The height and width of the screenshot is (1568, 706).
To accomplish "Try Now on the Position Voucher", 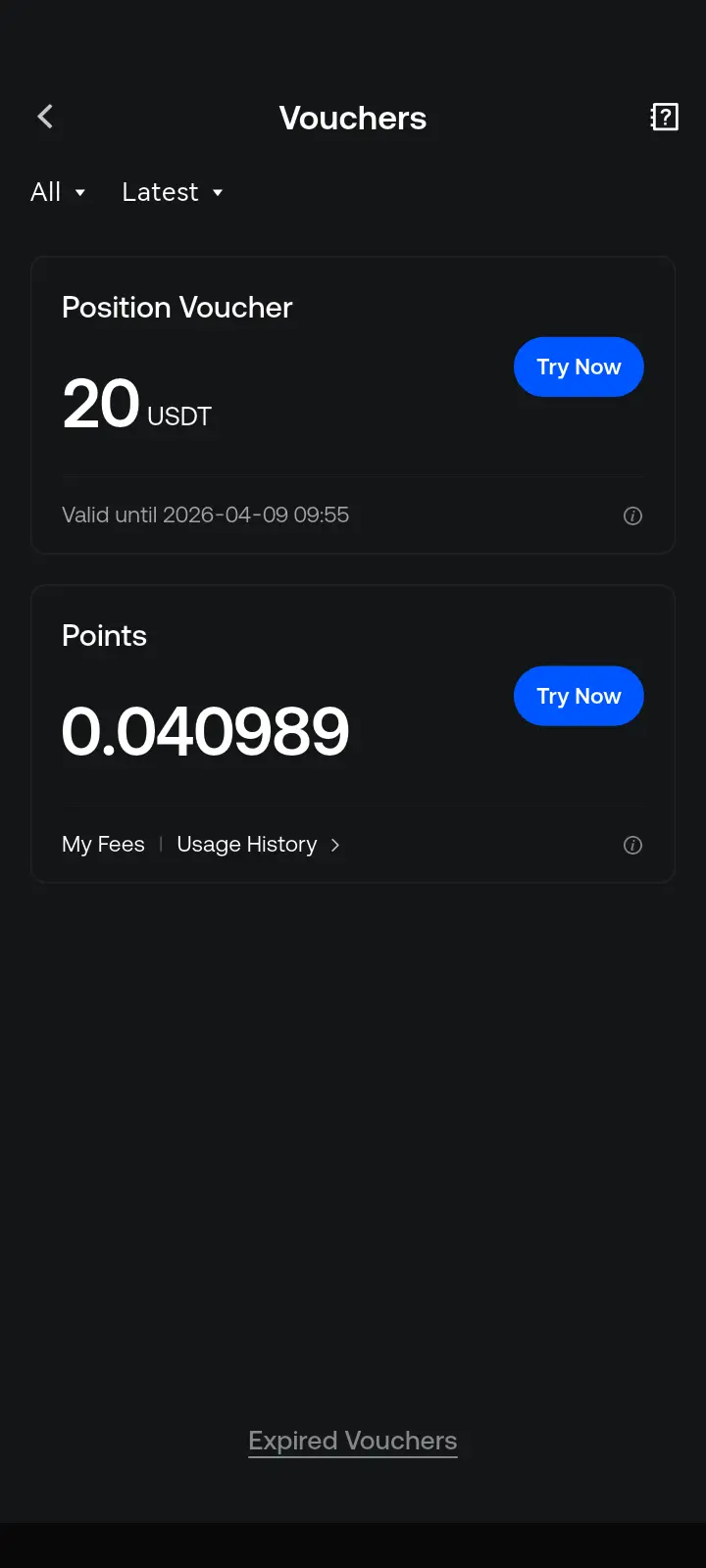I will click(579, 367).
